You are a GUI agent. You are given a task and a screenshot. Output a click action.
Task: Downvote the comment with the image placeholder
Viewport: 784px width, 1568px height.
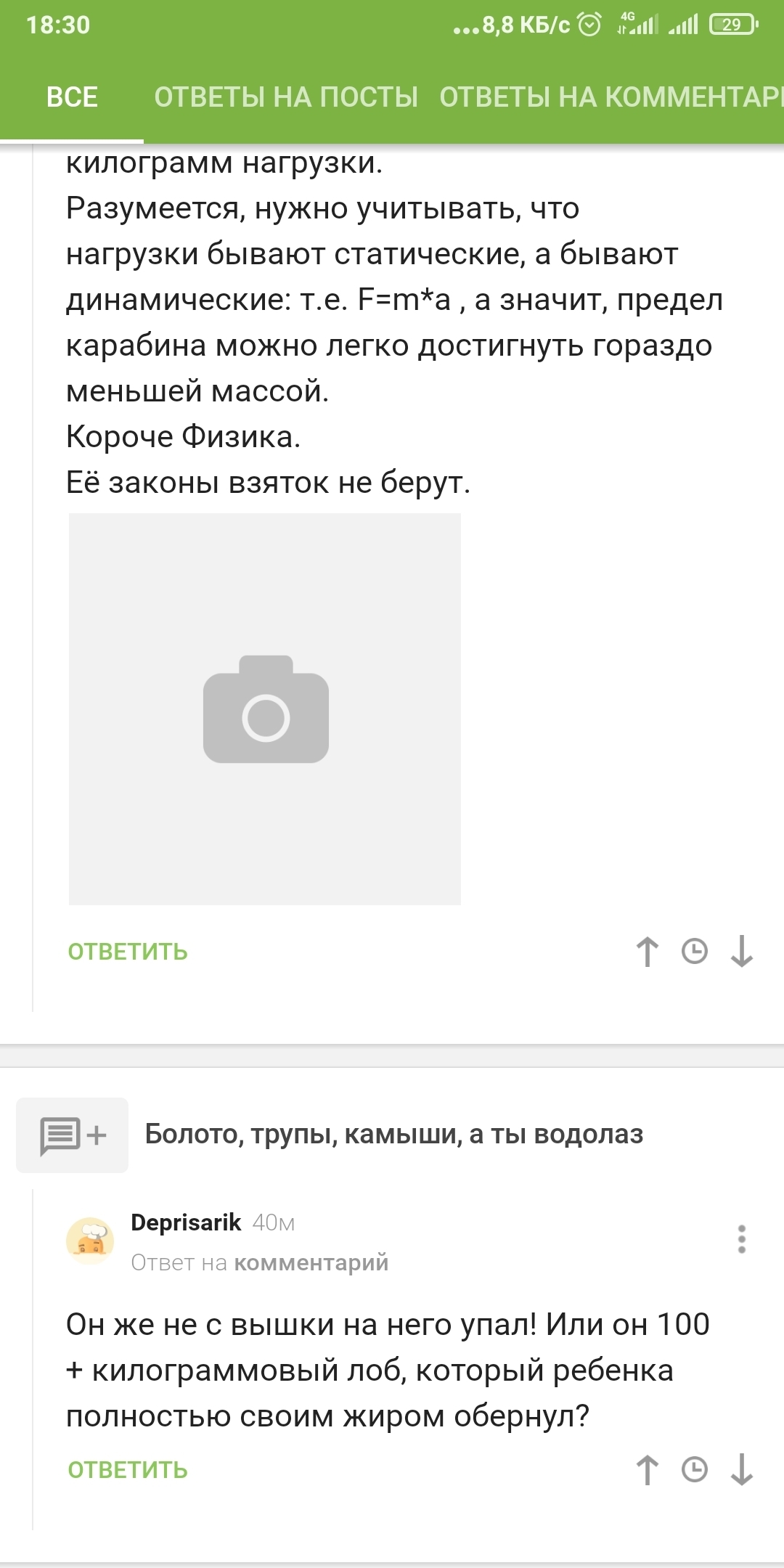pos(741,952)
